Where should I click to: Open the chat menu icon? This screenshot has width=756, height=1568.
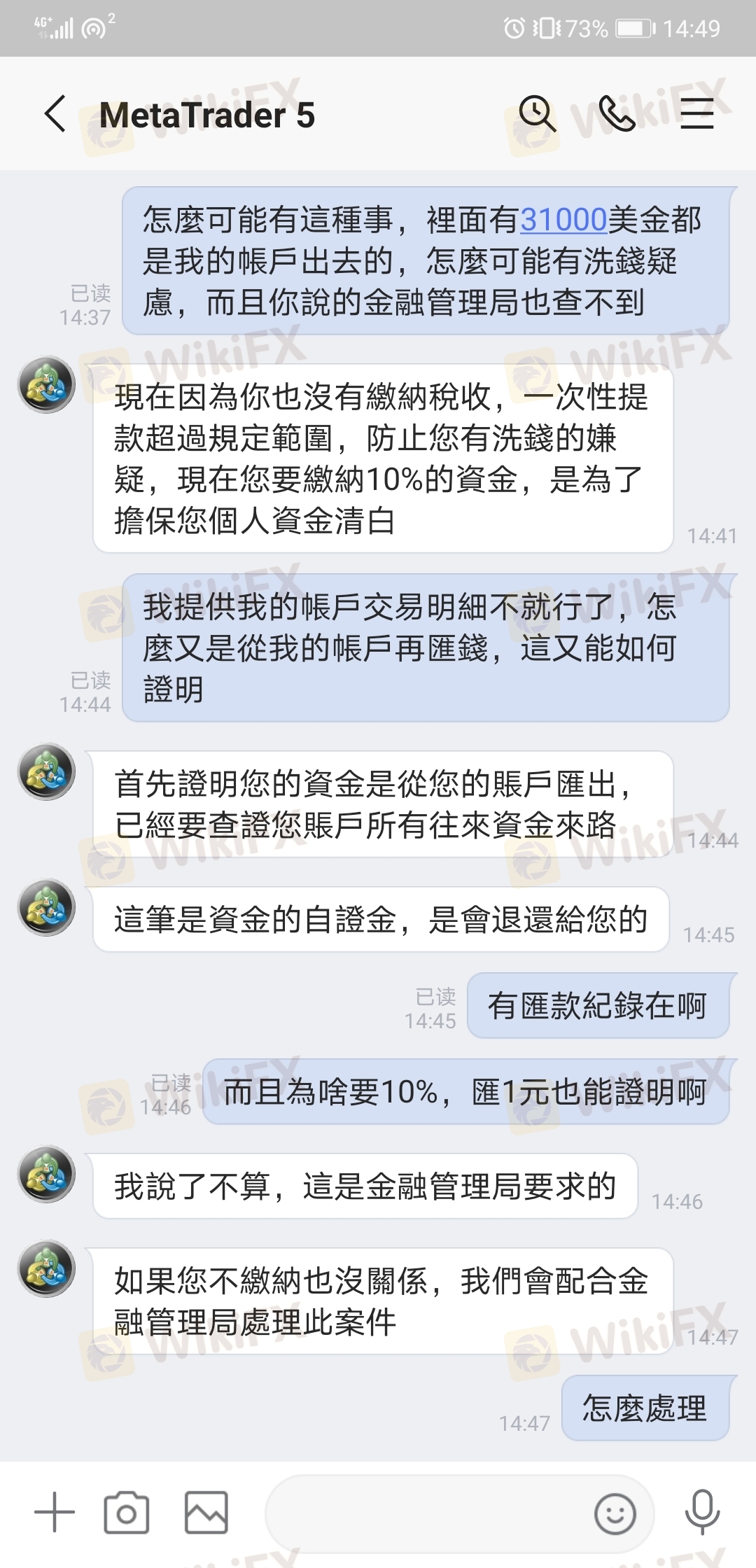[697, 113]
